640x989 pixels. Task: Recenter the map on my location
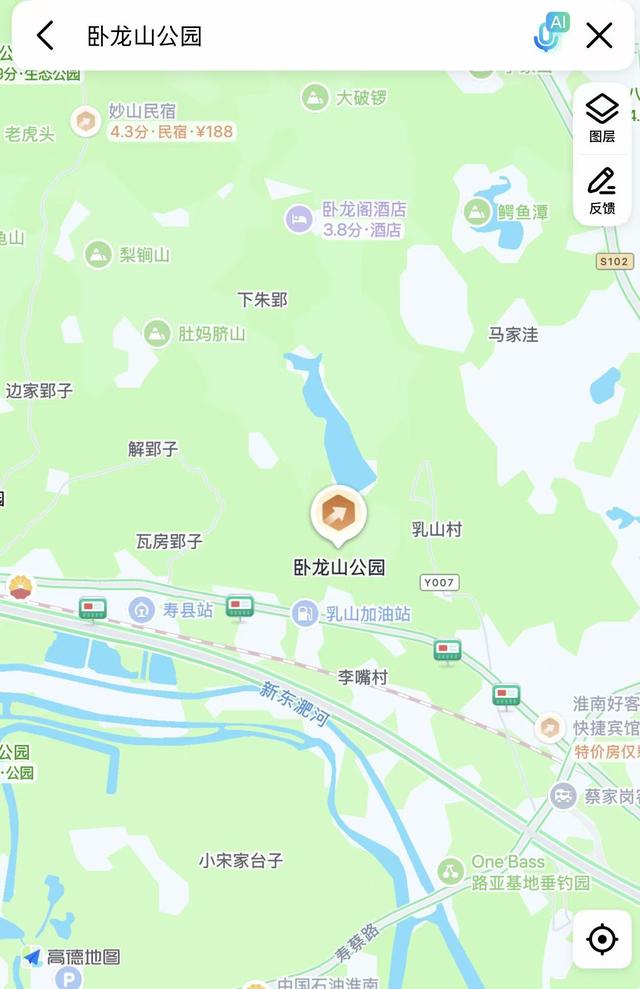pos(602,939)
